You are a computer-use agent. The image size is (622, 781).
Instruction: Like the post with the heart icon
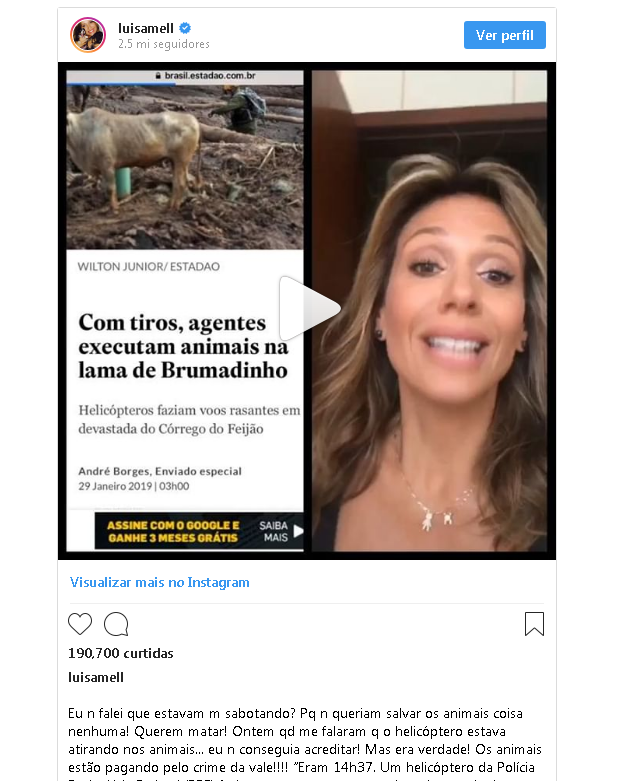click(x=80, y=624)
